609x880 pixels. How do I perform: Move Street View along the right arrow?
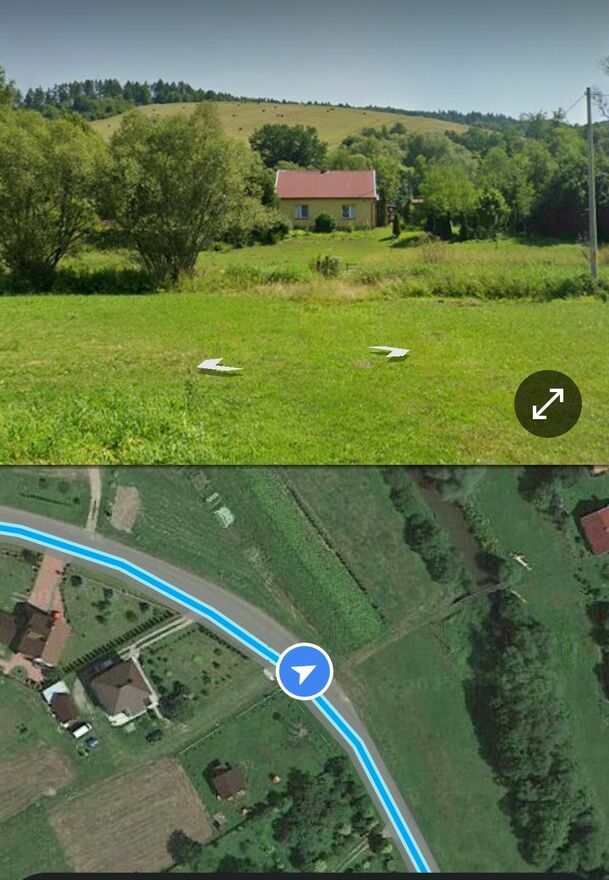[x=390, y=351]
